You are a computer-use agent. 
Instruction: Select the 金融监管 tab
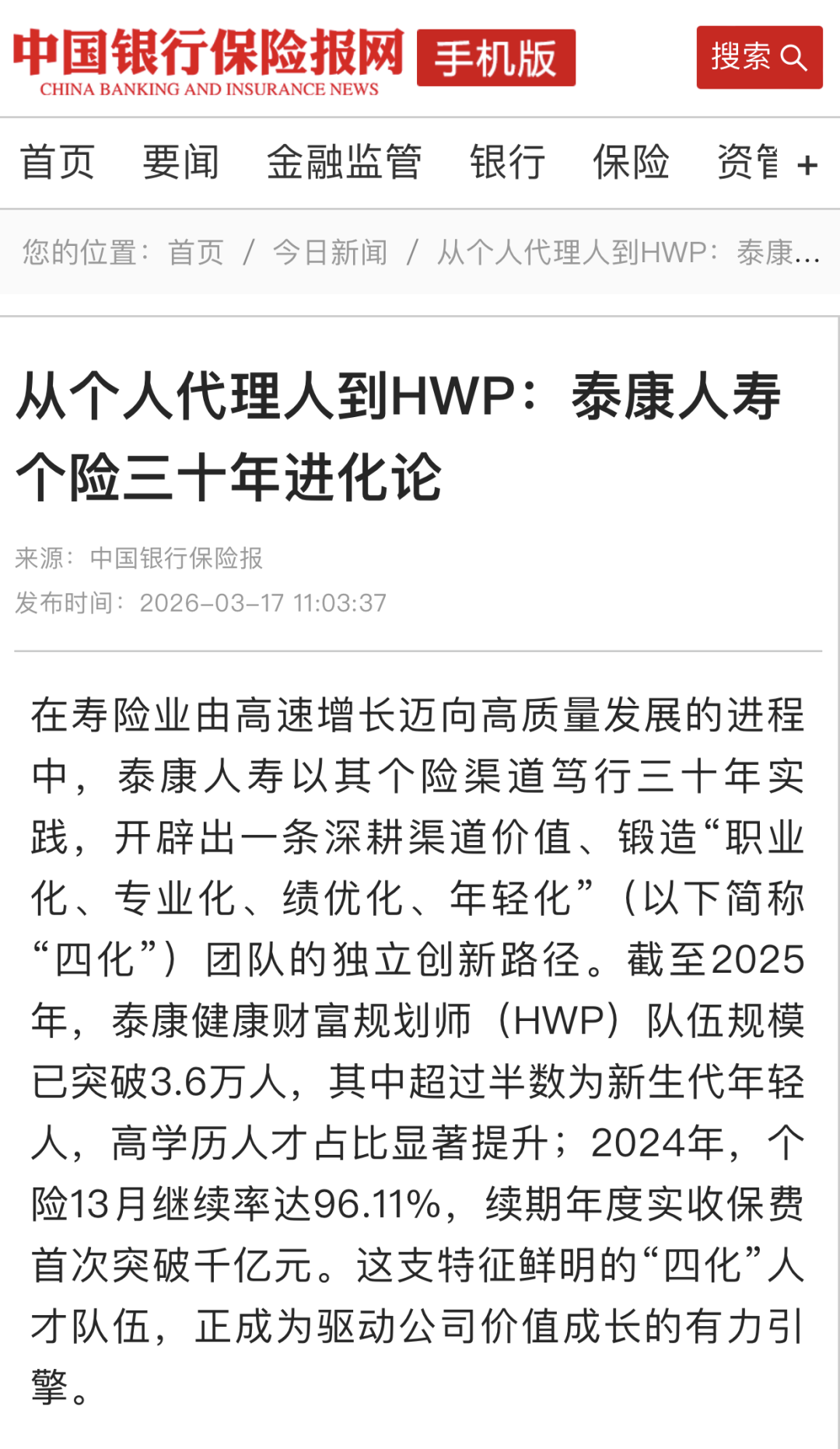coord(344,163)
